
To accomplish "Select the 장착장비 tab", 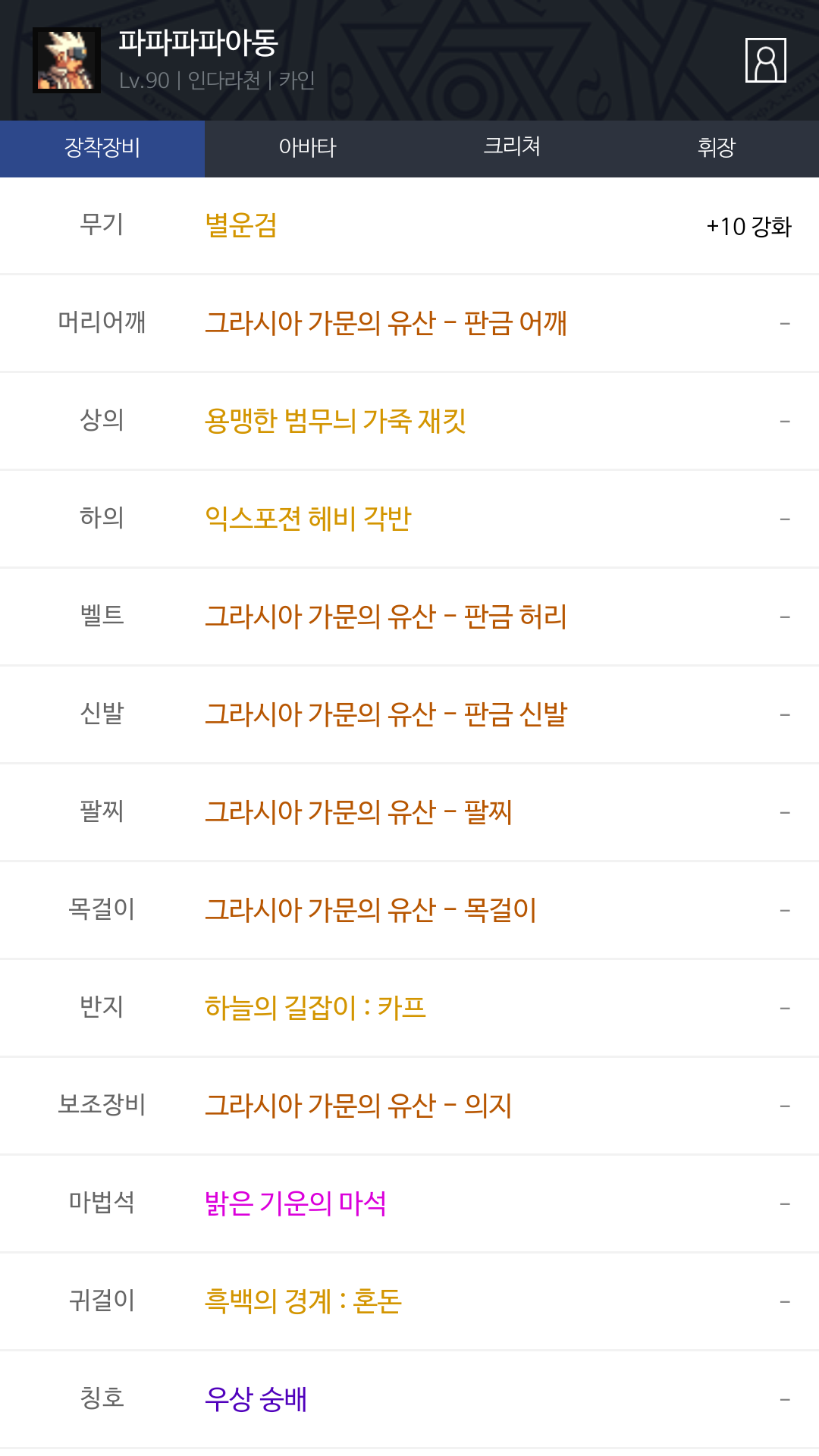I will (102, 148).
